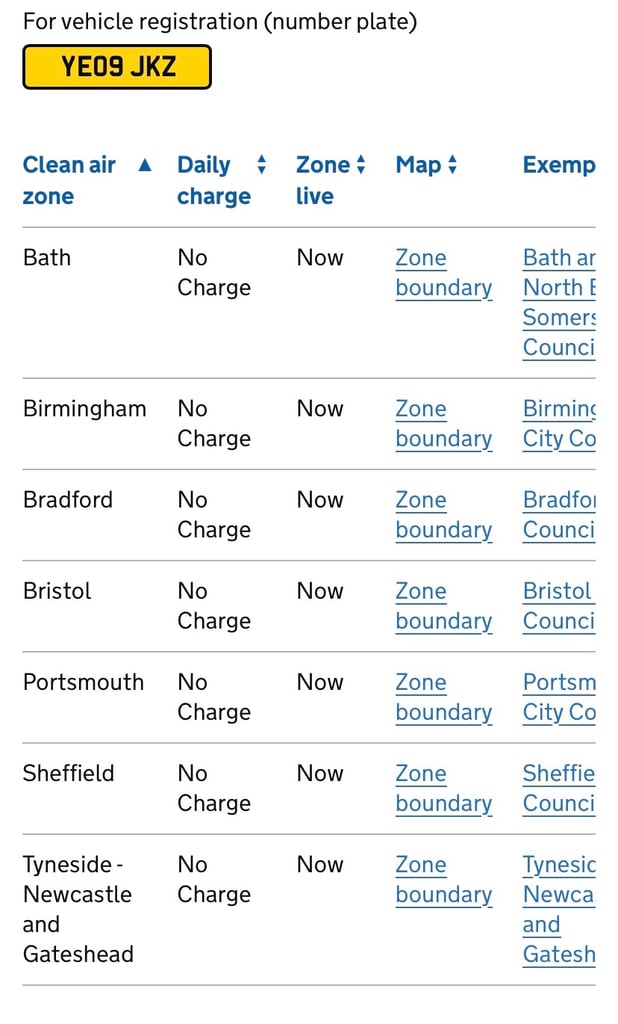Open Birmingham zone boundary map link
This screenshot has width=618, height=1024.
[444, 424]
